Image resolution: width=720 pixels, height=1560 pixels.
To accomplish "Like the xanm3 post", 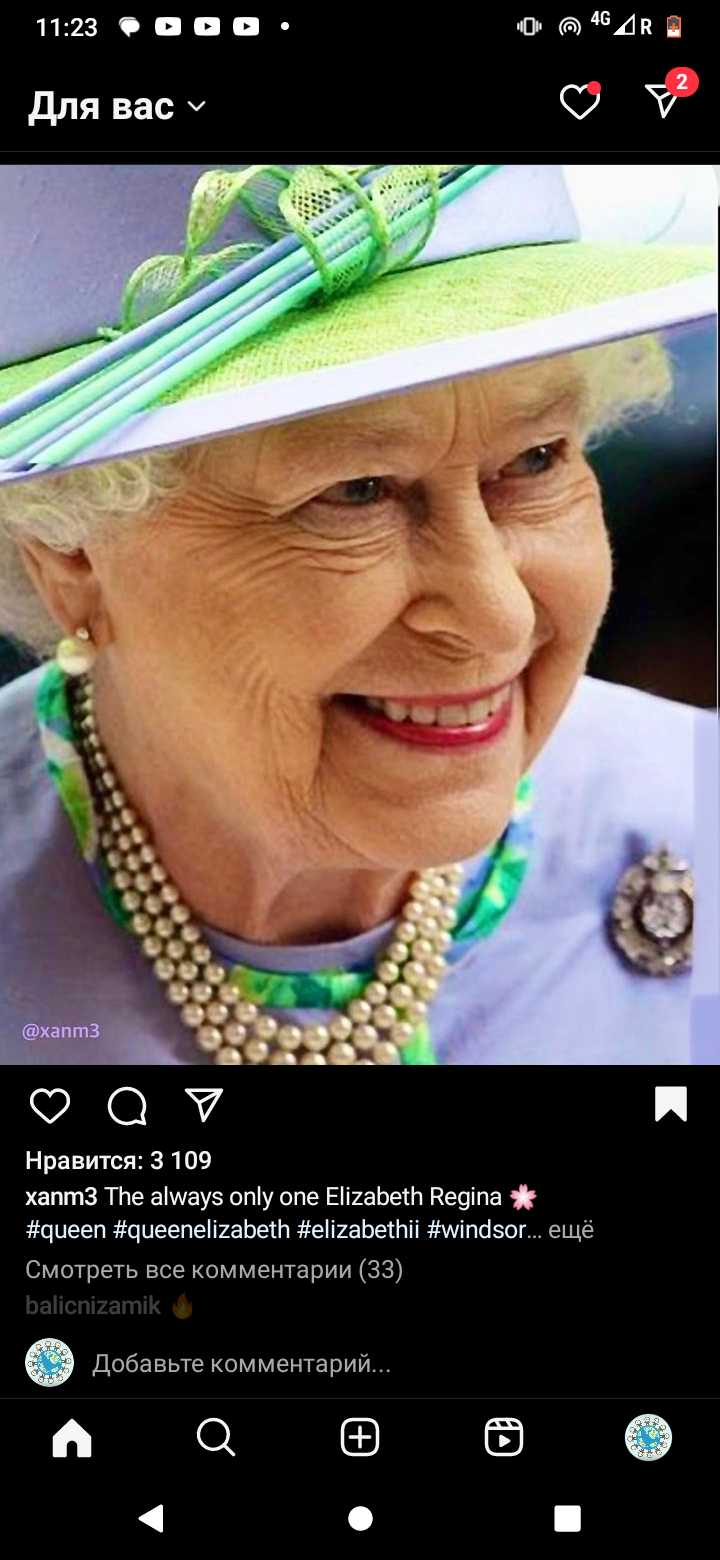I will point(50,1105).
